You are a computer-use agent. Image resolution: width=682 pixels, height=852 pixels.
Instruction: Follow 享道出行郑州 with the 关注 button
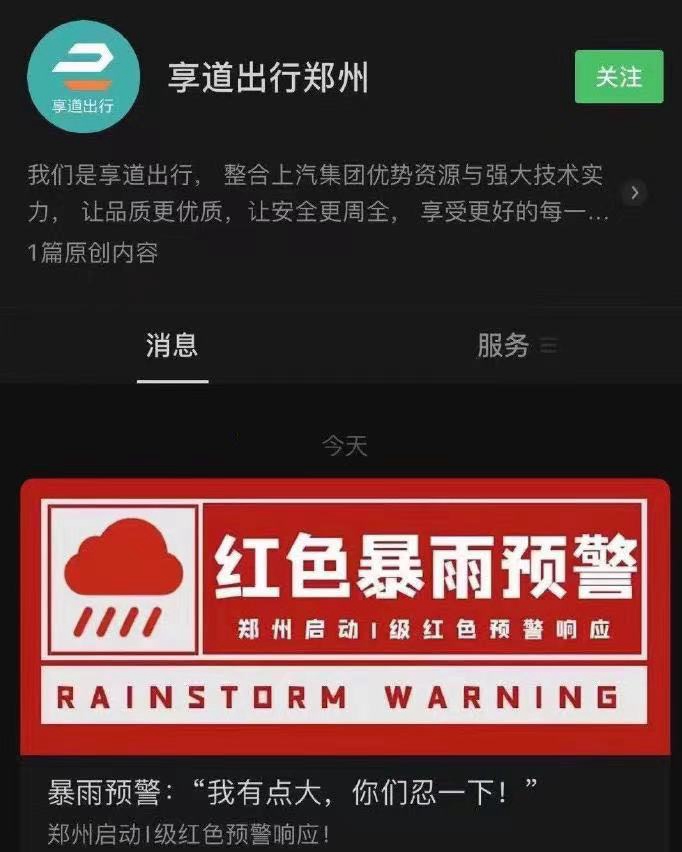(x=618, y=77)
